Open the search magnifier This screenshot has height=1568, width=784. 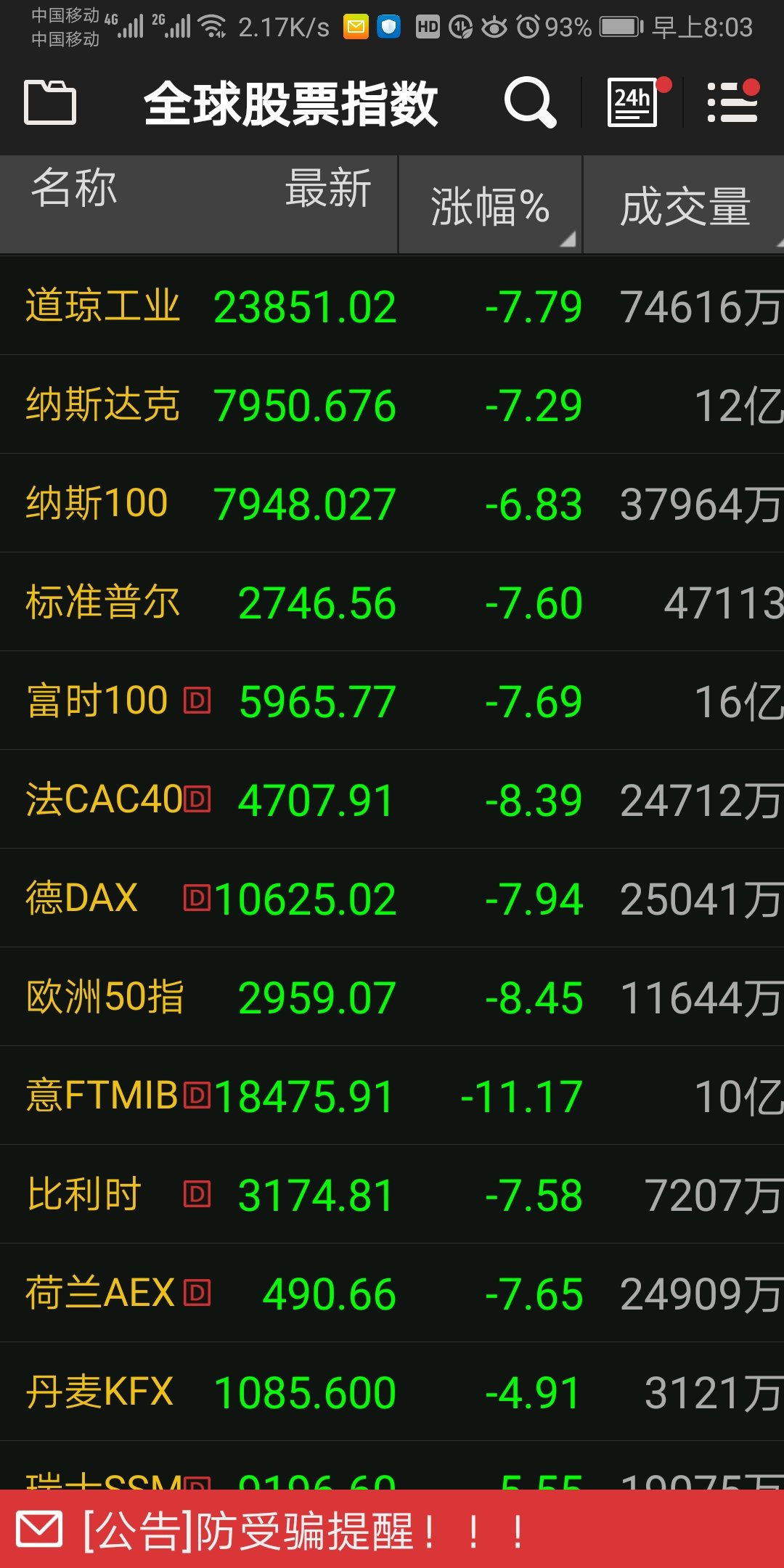[530, 102]
